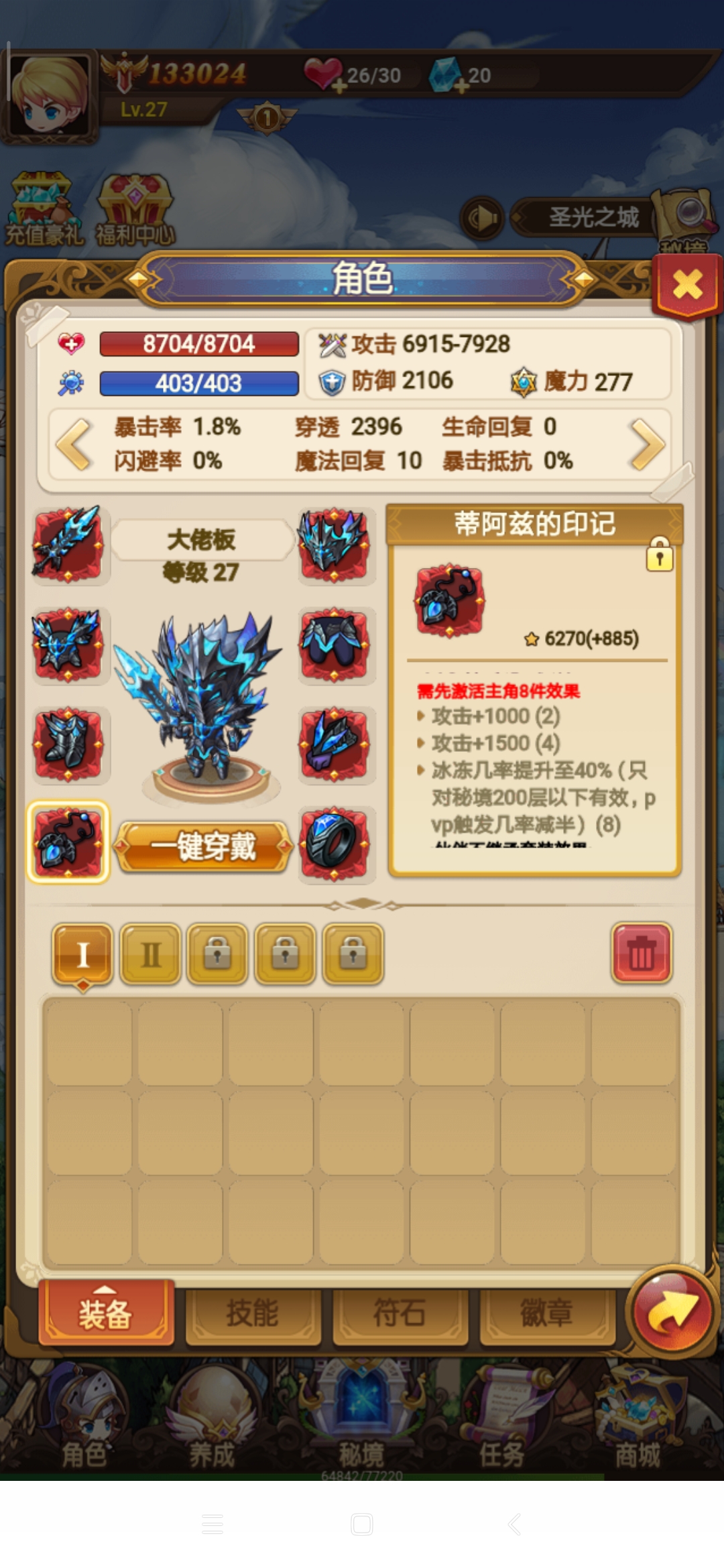Image resolution: width=724 pixels, height=1568 pixels.
Task: Select inventory page I
Action: coord(82,954)
